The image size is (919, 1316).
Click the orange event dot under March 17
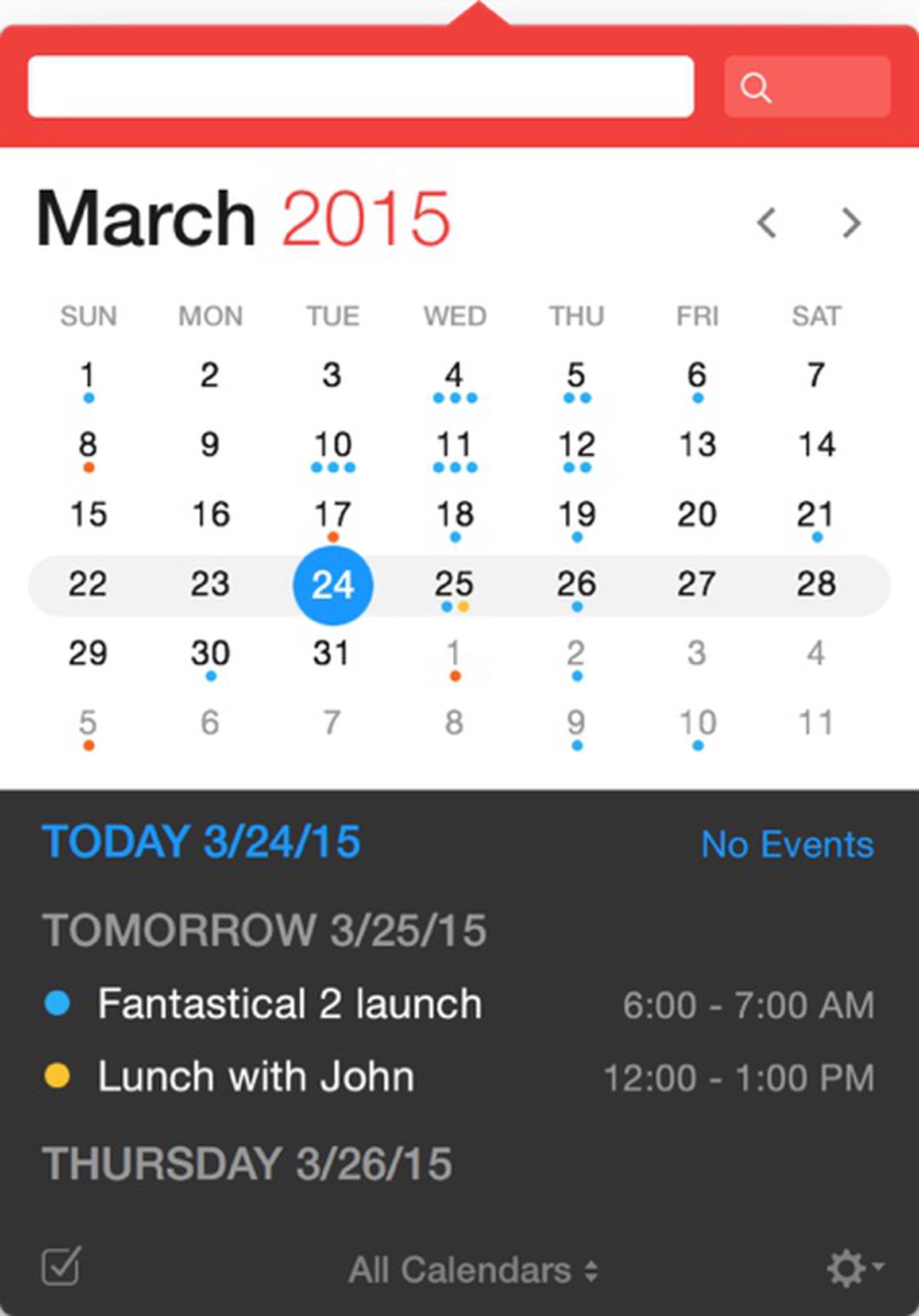coord(333,536)
